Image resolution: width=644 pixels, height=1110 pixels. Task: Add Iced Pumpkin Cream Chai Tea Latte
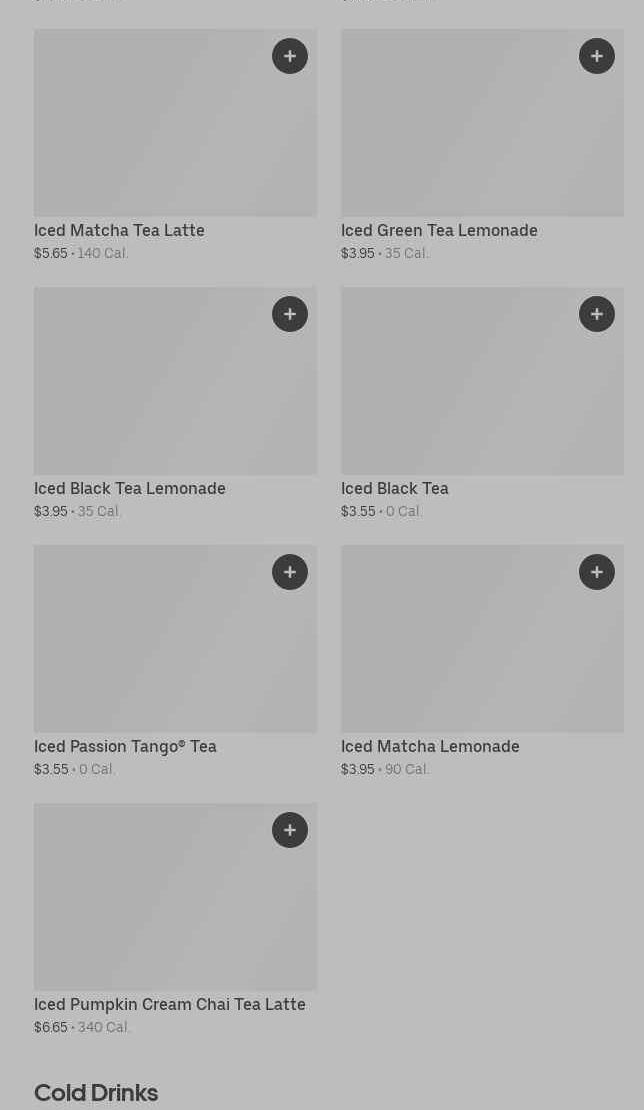point(290,830)
